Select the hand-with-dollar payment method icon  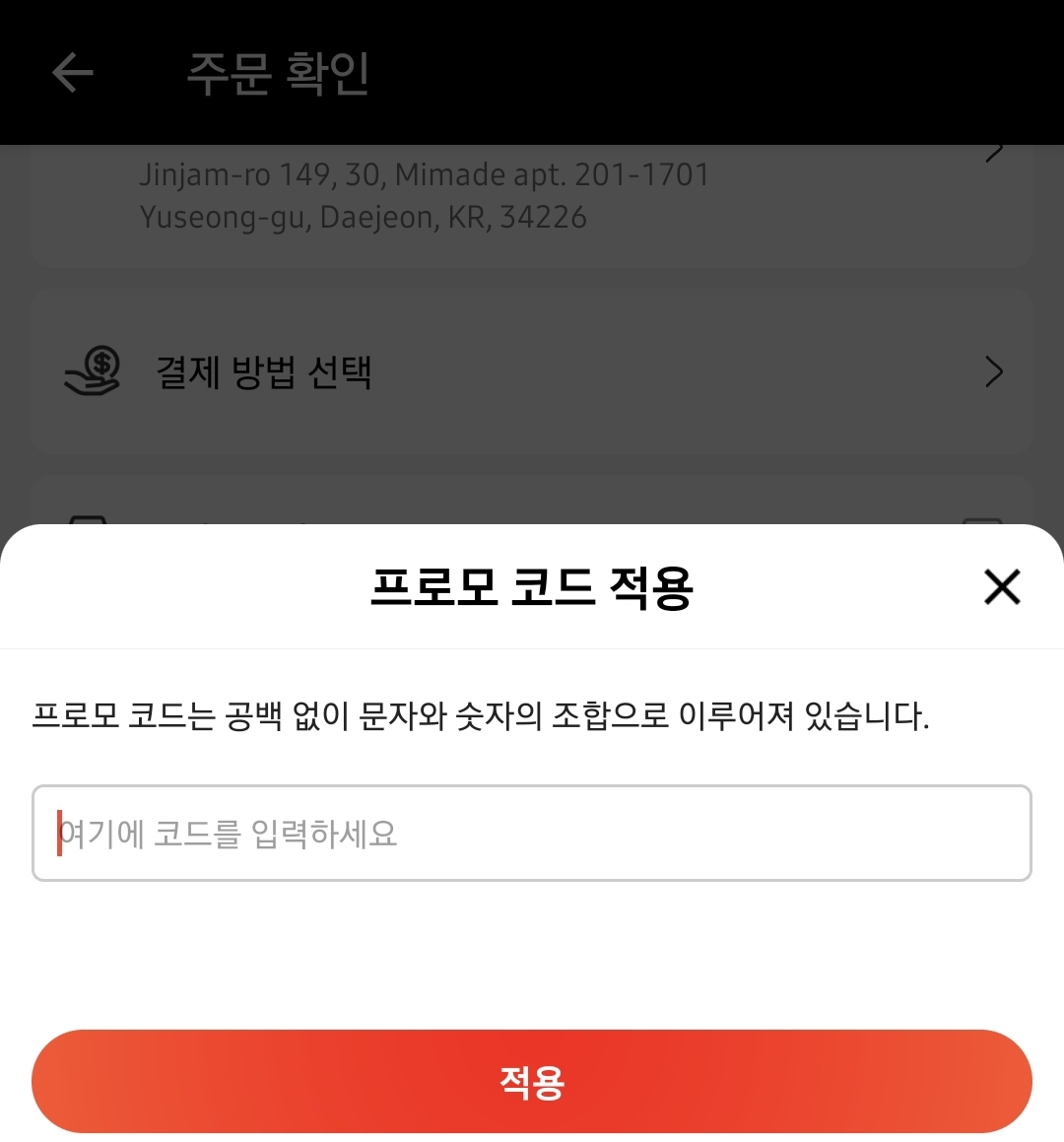[91, 369]
